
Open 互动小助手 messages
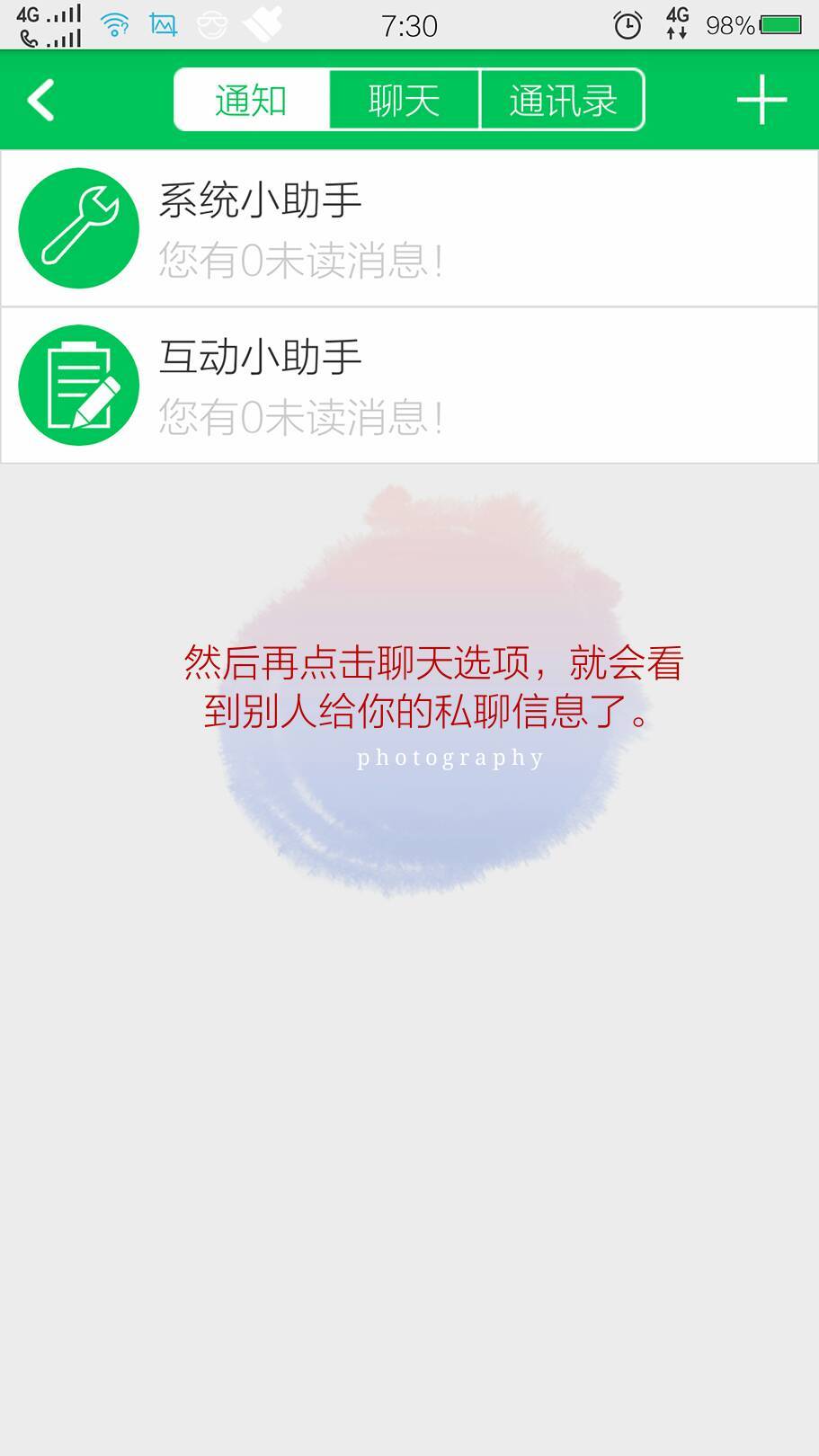(409, 385)
